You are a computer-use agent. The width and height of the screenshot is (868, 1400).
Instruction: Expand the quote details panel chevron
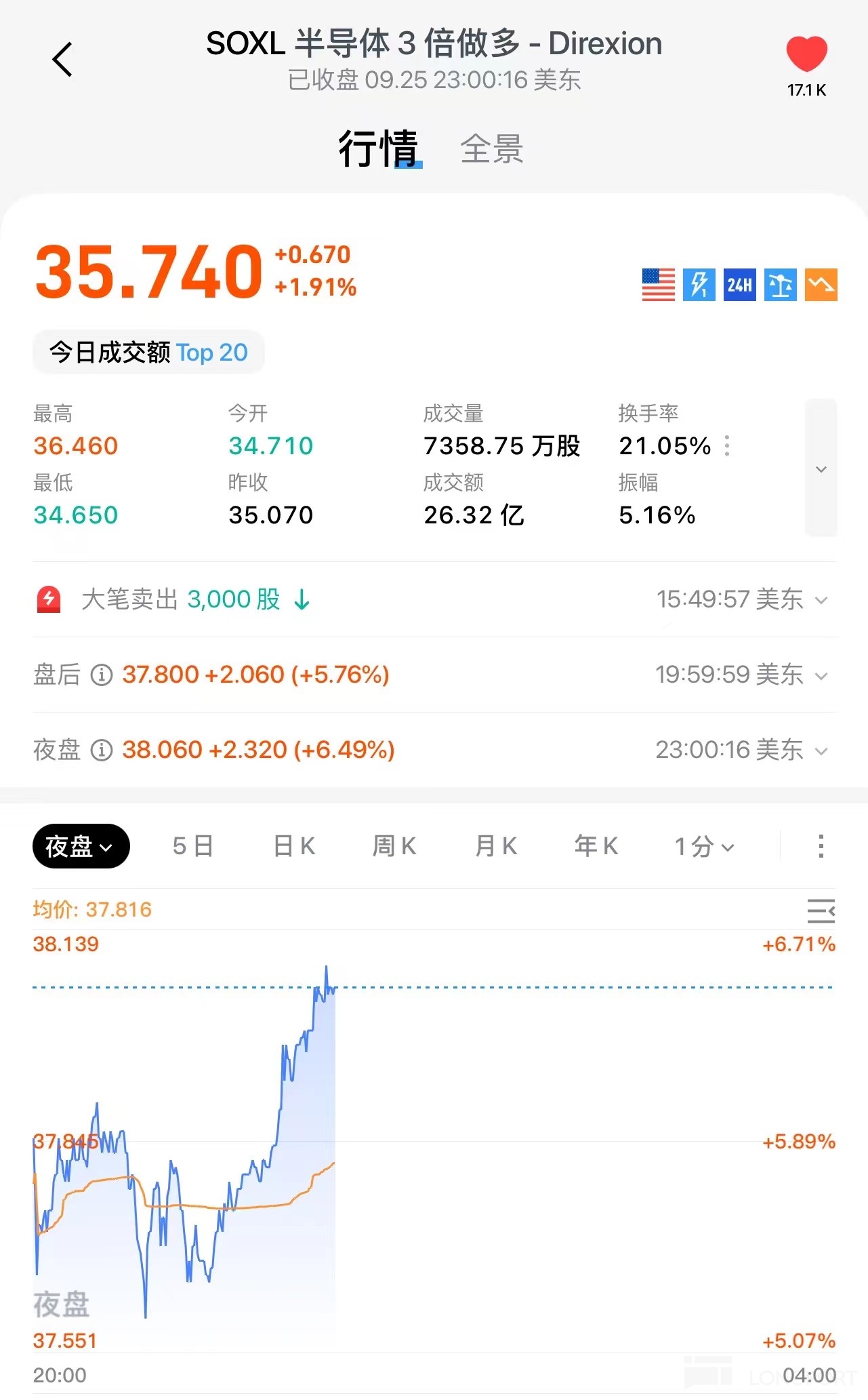821,468
